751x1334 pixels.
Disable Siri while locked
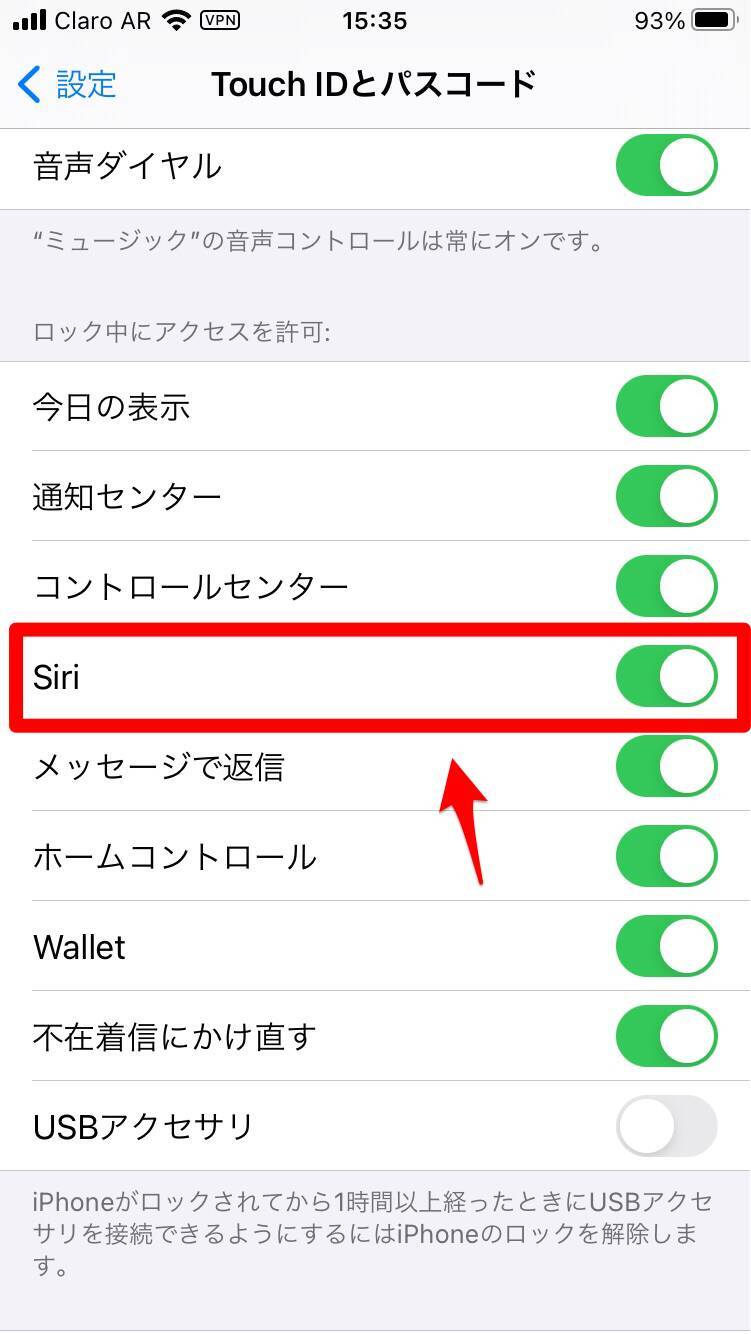[x=666, y=676]
